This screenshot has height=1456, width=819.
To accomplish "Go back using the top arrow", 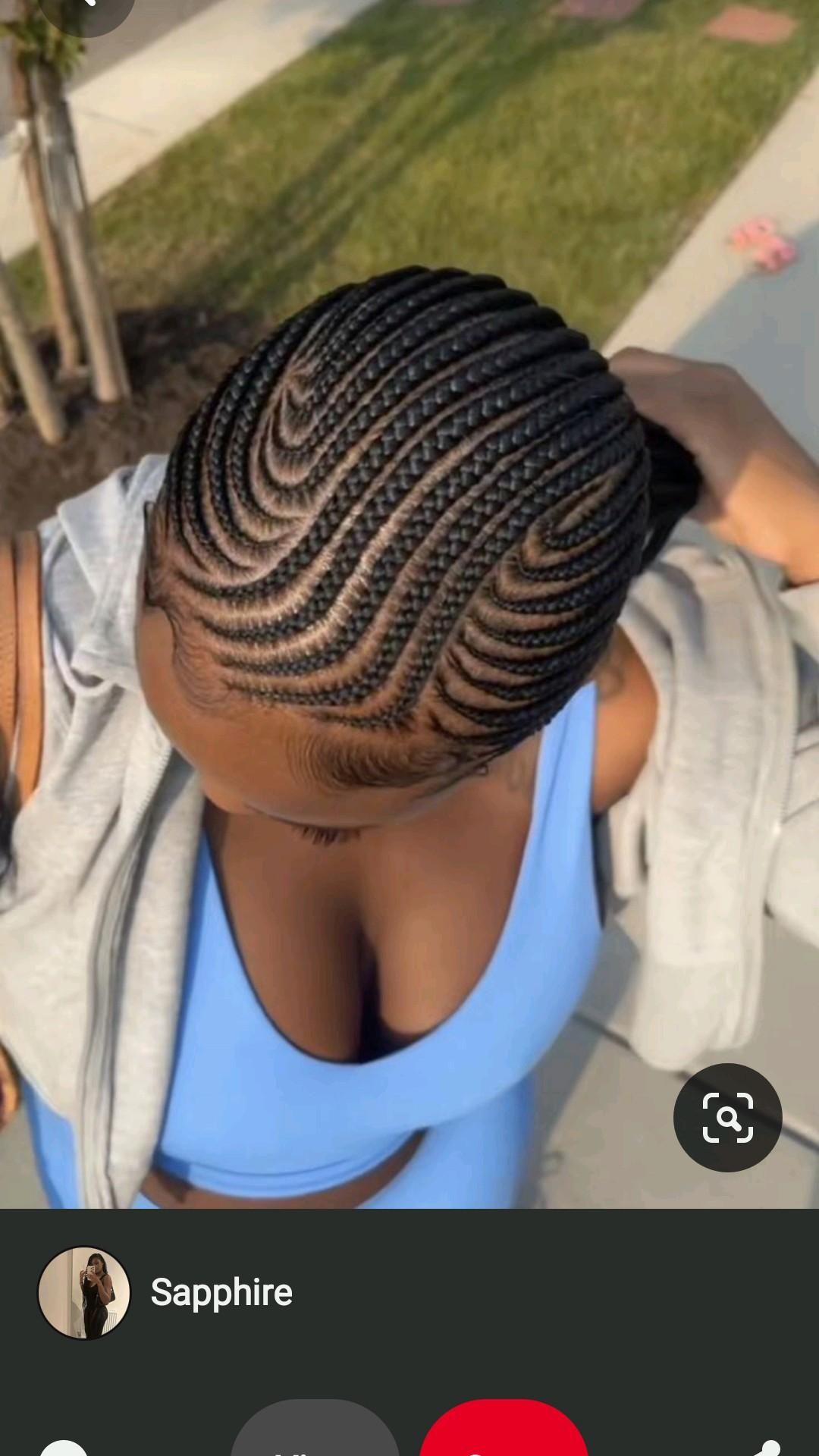I will [89, 6].
